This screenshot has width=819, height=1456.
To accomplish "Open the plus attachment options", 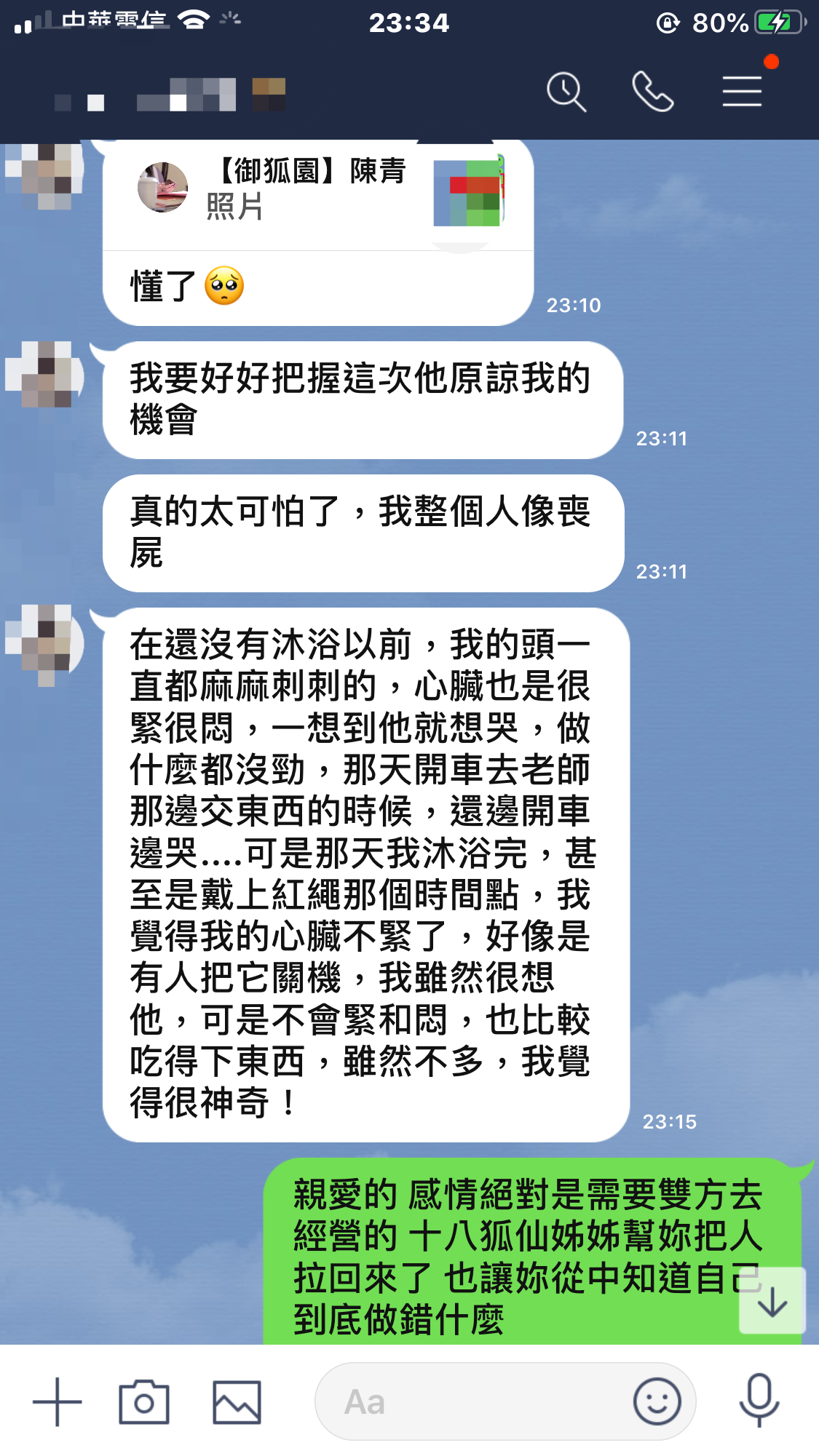I will pyautogui.click(x=58, y=1401).
